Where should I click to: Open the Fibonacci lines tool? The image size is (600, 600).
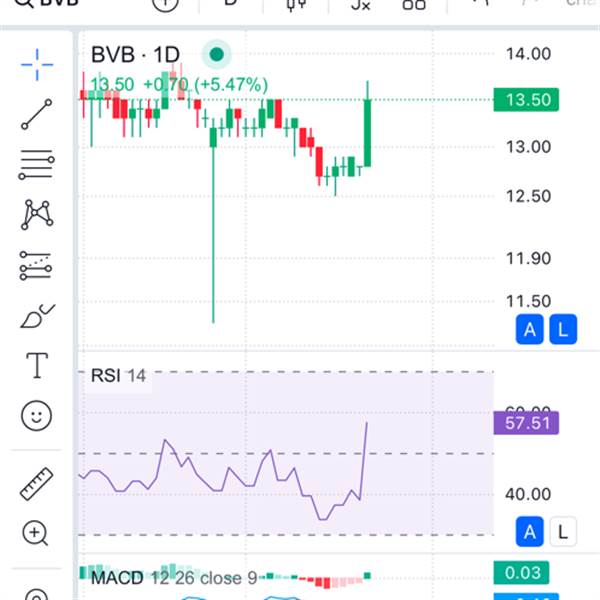pos(36,164)
